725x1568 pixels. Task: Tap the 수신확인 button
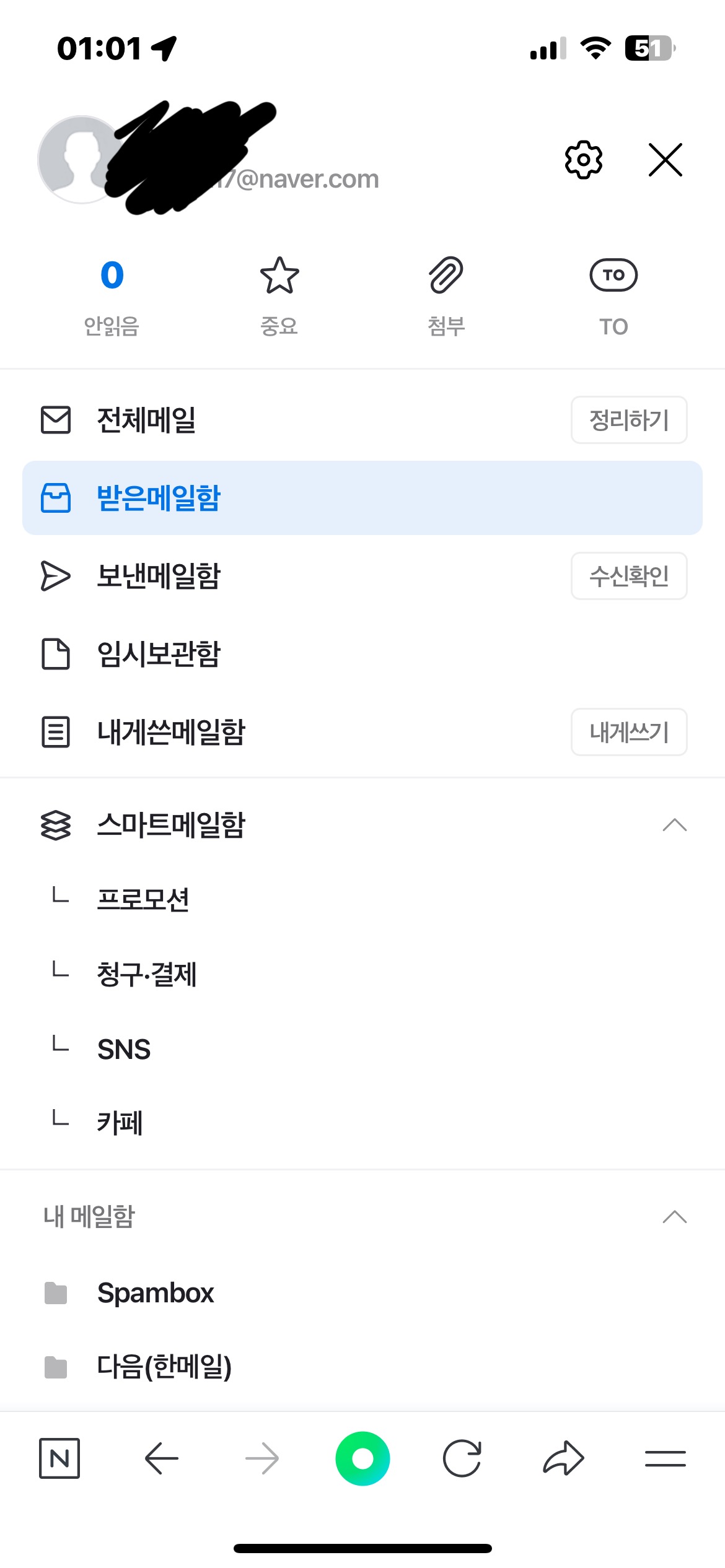pos(629,576)
